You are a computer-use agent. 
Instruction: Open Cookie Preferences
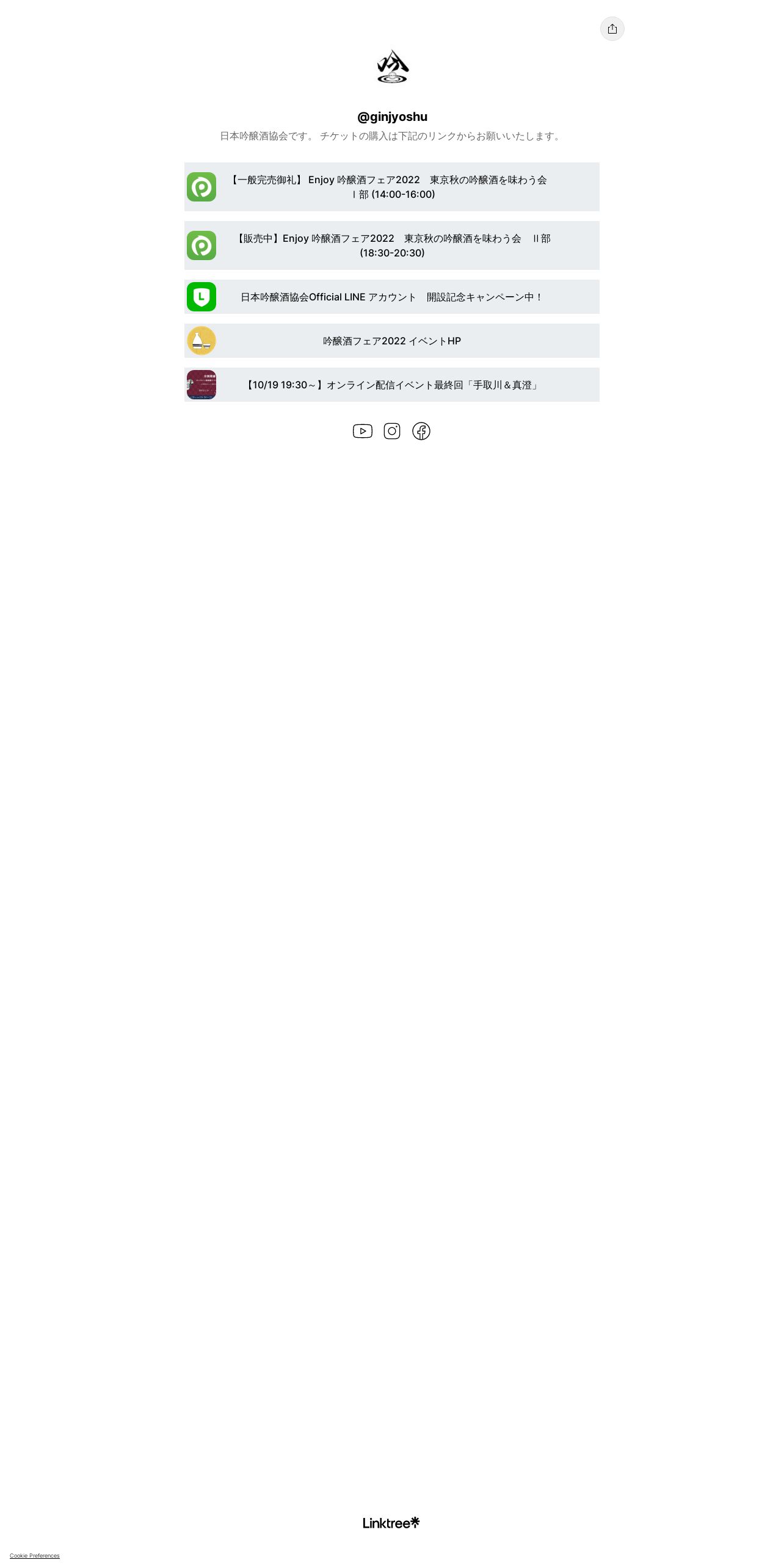pyautogui.click(x=35, y=1555)
